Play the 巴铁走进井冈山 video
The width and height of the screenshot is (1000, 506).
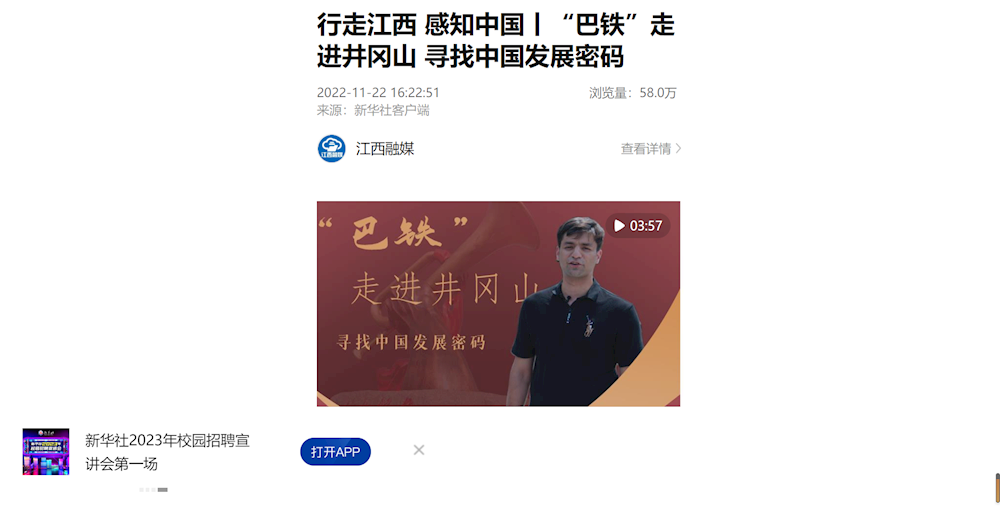(x=498, y=304)
